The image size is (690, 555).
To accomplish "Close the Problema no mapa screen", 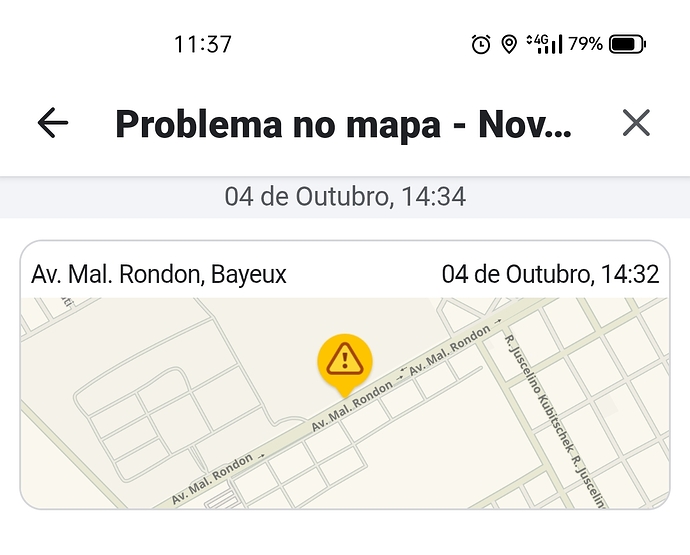I will pos(636,123).
